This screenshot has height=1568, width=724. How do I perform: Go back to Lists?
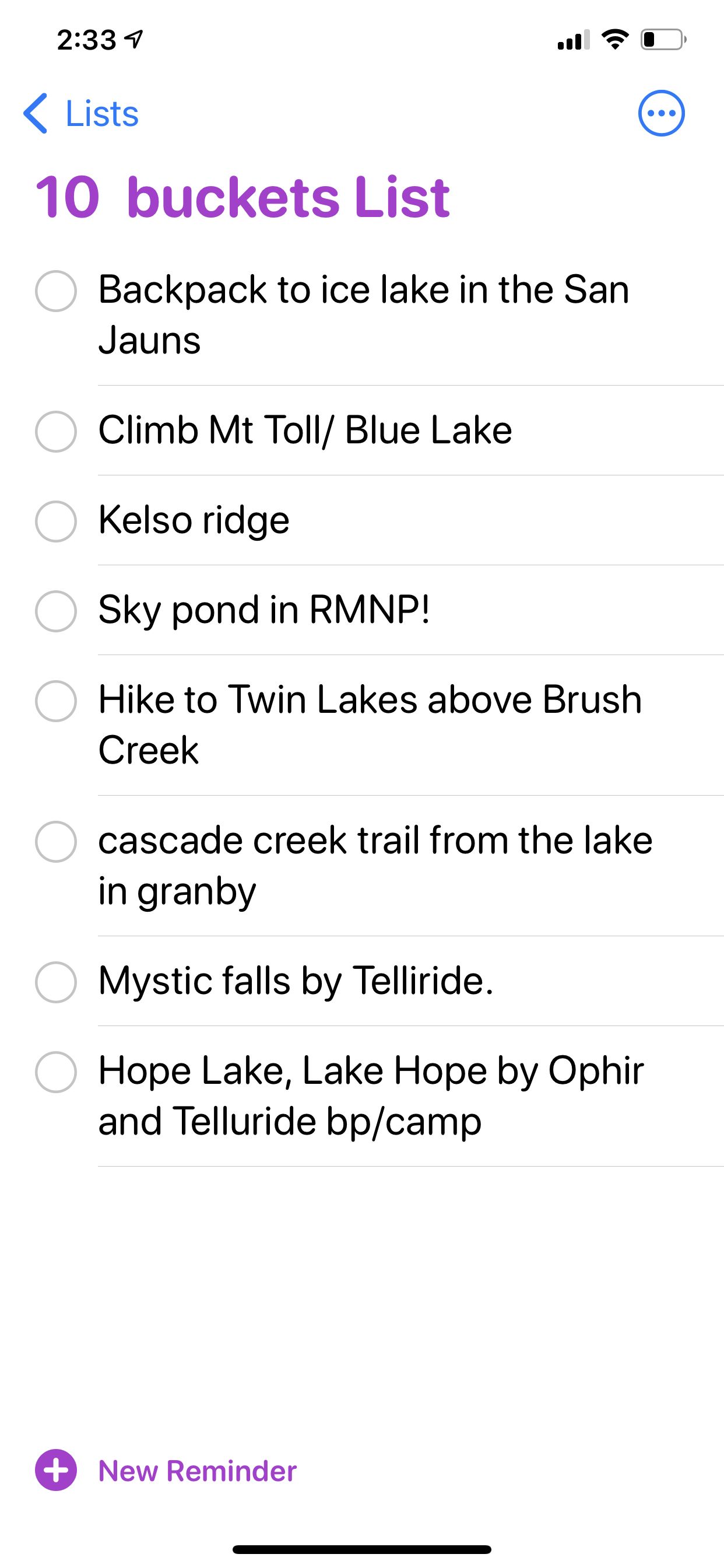click(x=81, y=113)
